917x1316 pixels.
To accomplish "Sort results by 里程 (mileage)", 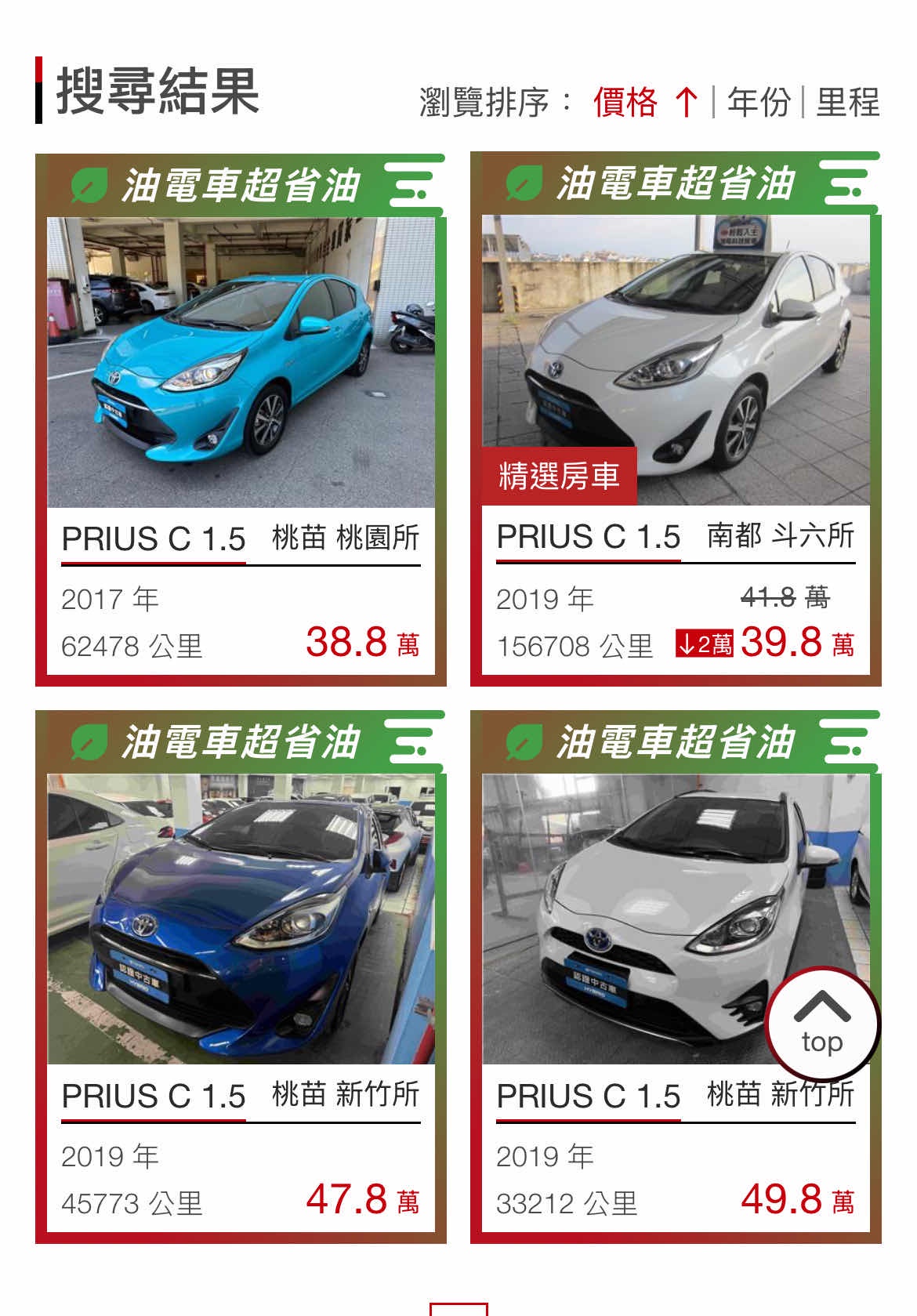I will (847, 102).
